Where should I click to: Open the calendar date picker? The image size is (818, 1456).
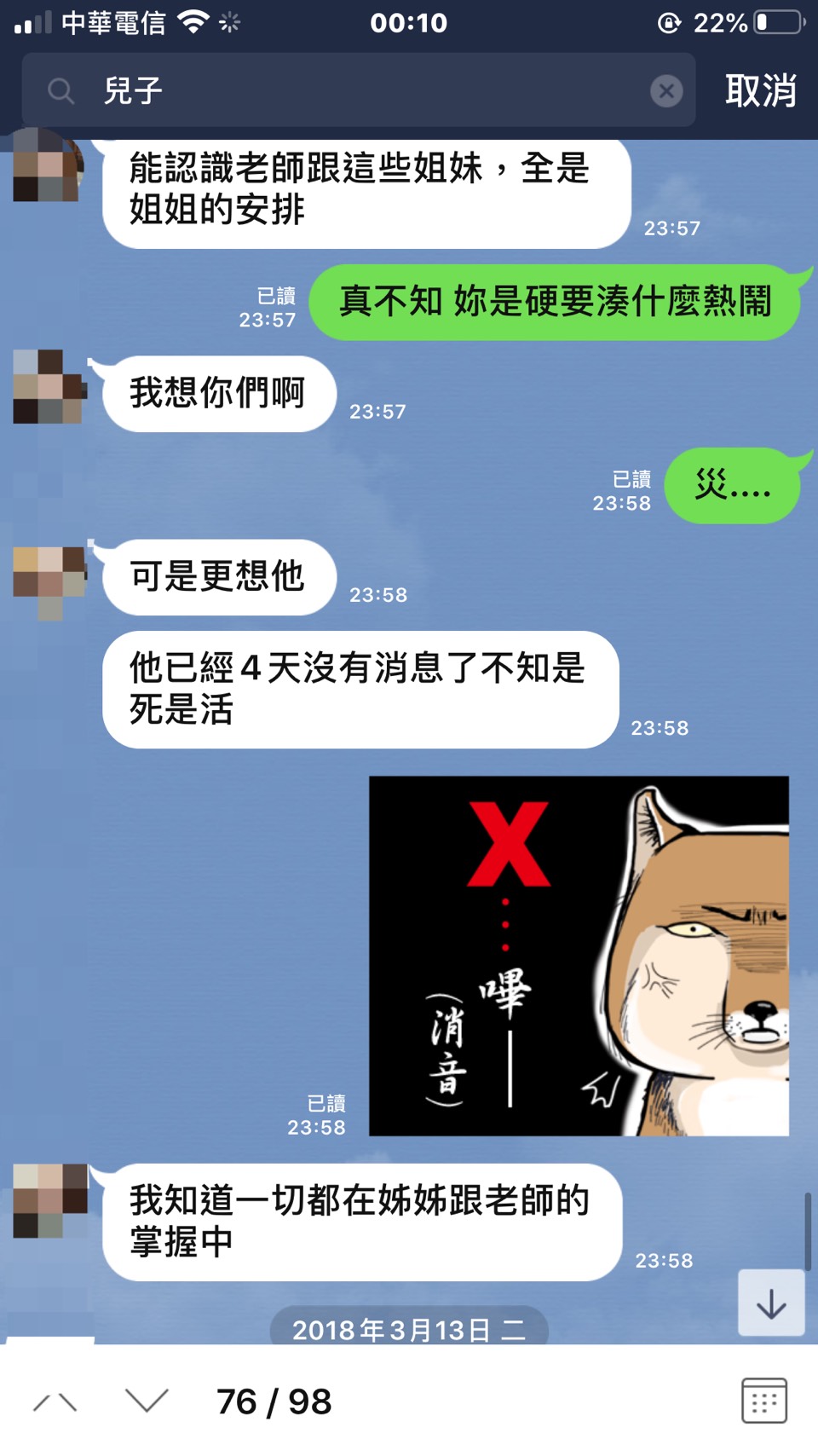763,1401
